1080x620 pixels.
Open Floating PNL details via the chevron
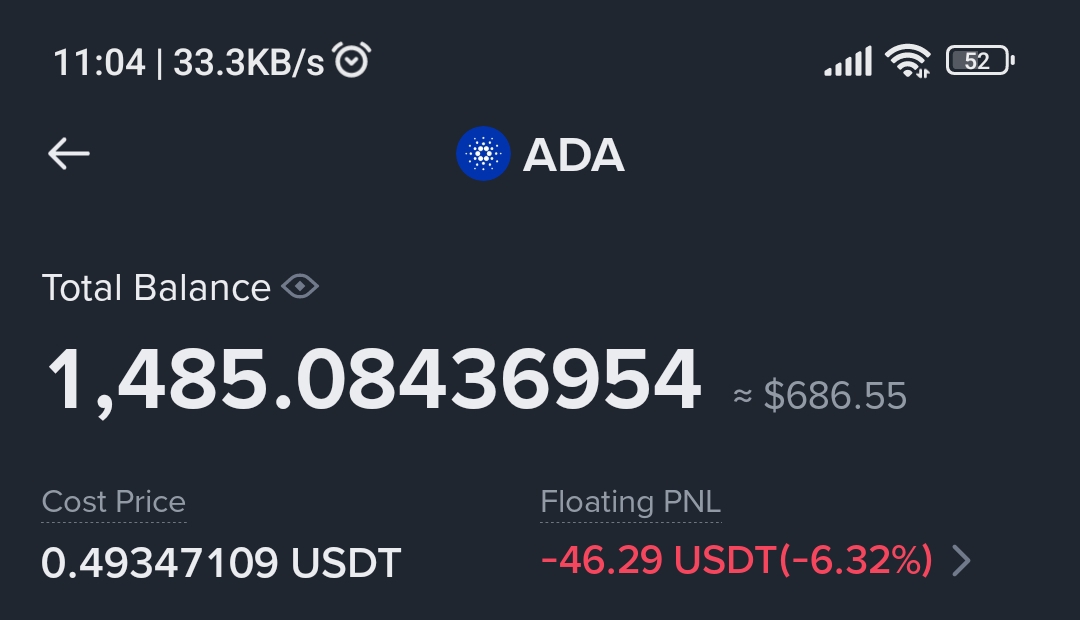pos(961,561)
